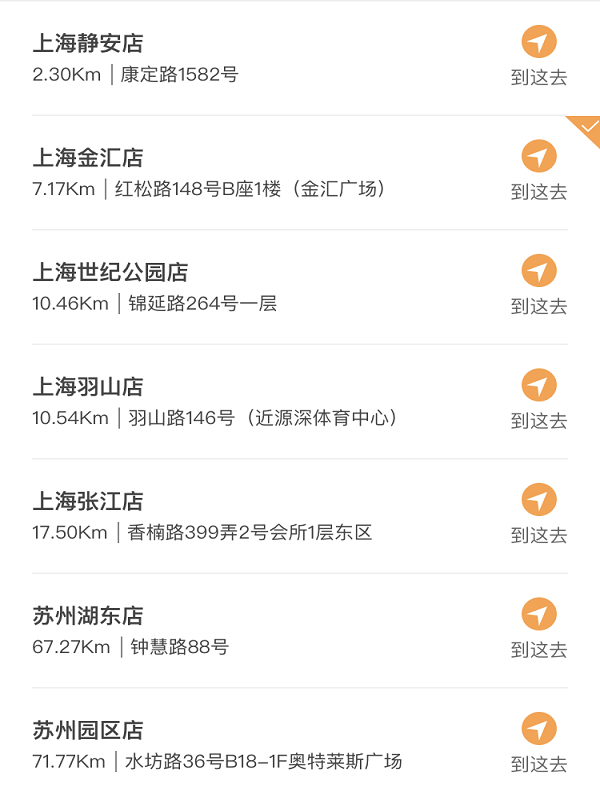
Task: Get directions to 上海金汇店
Action: pyautogui.click(x=539, y=171)
